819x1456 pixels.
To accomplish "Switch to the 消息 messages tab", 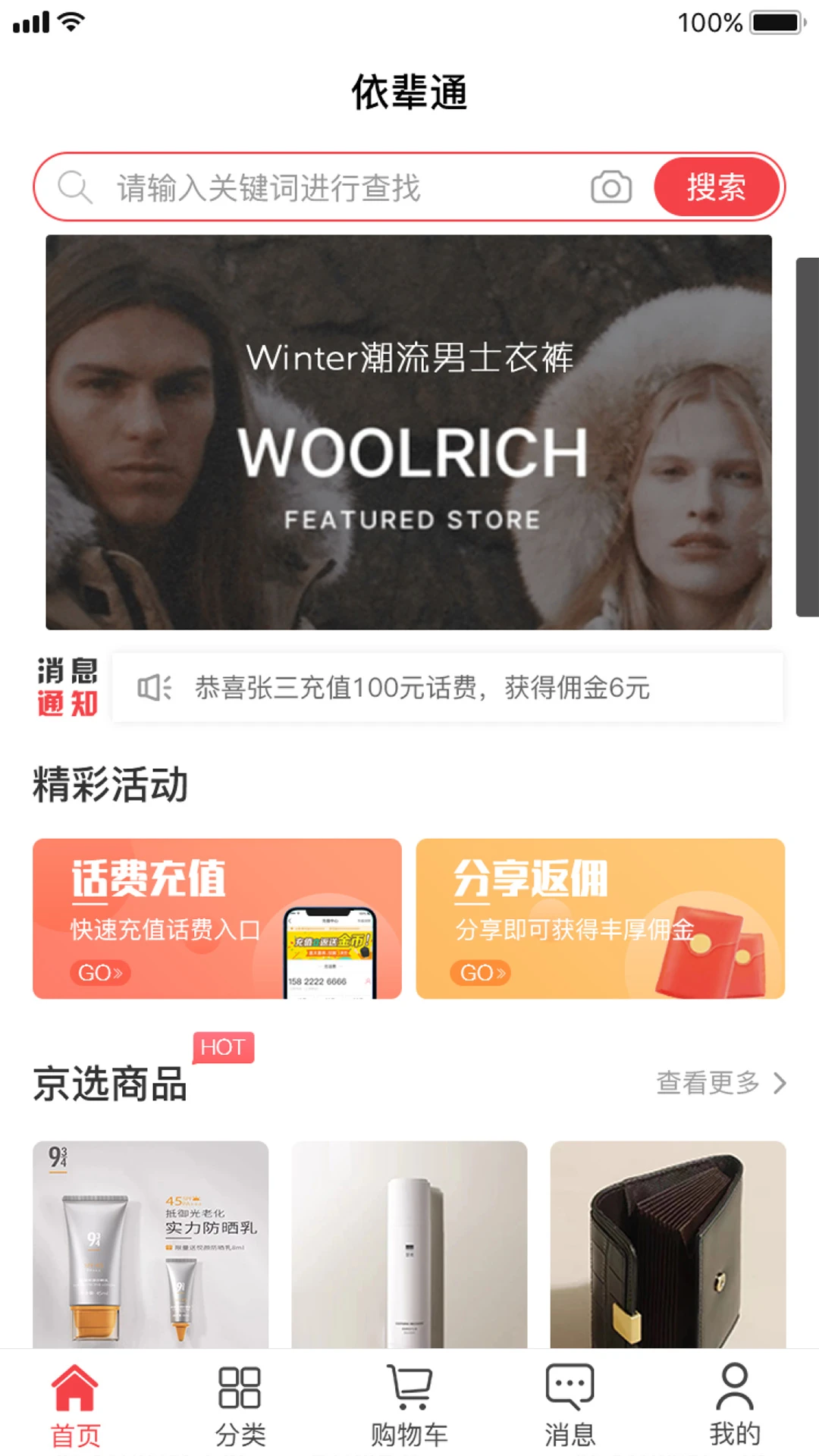I will (570, 1405).
